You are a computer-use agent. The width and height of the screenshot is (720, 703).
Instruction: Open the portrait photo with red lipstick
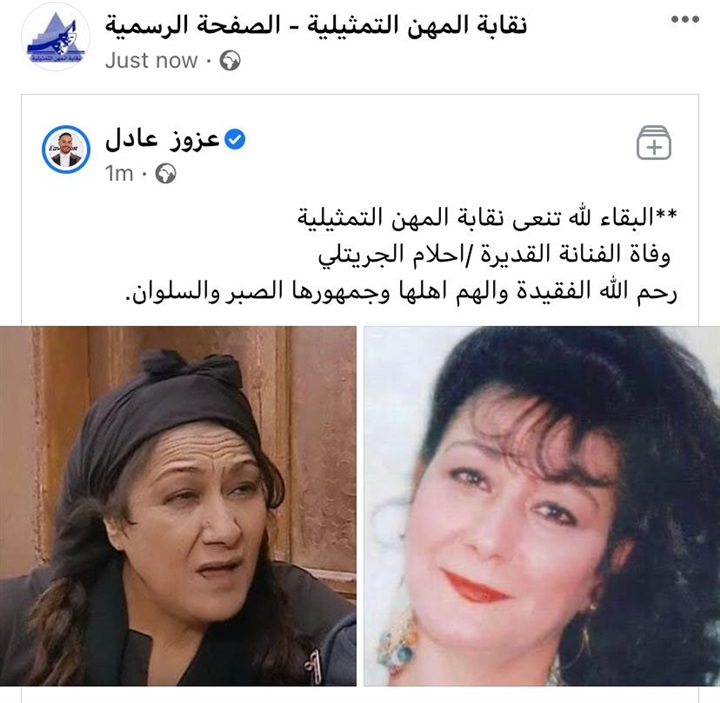[541, 505]
